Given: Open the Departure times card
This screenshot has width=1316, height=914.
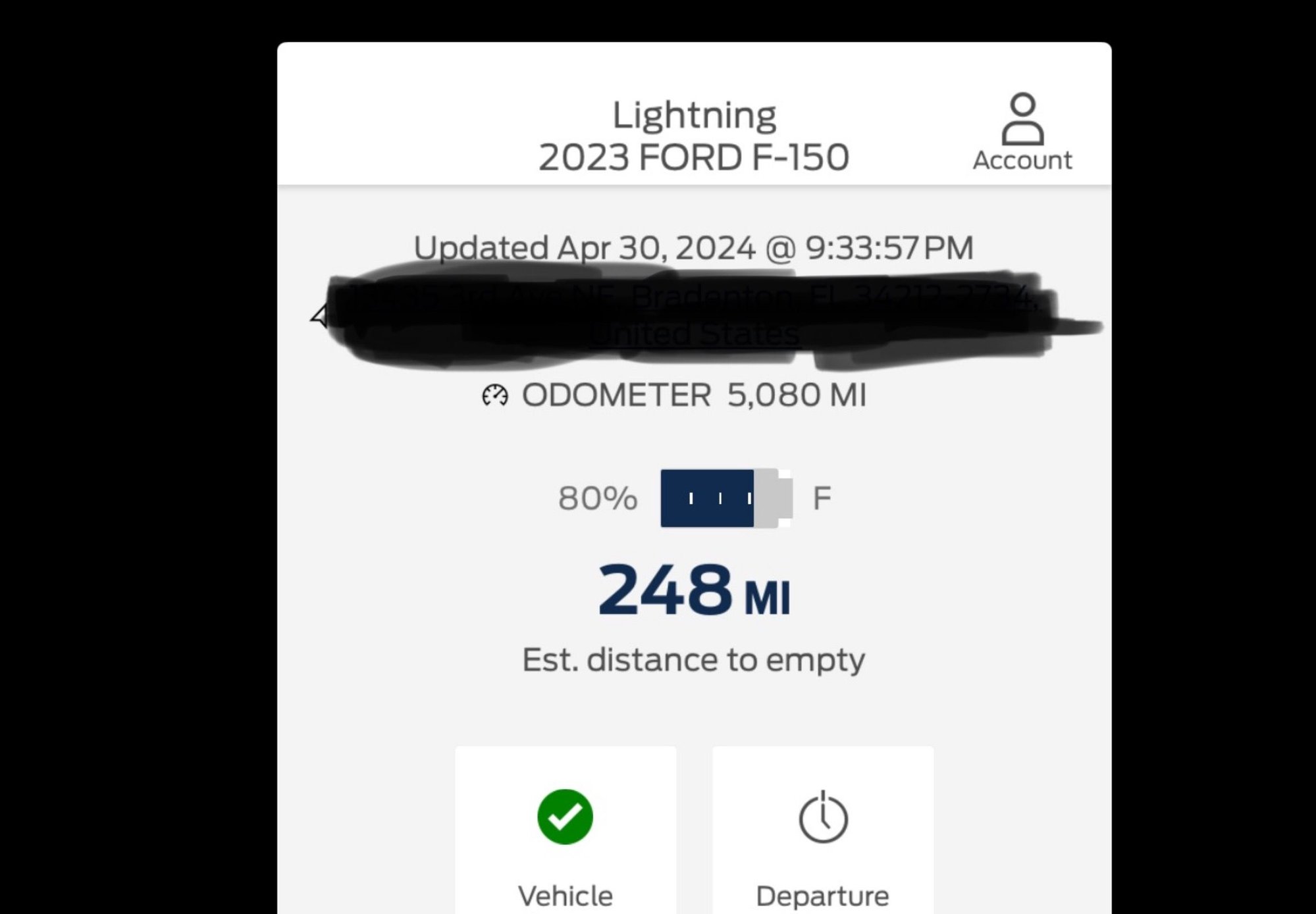Looking at the screenshot, I should (x=823, y=836).
